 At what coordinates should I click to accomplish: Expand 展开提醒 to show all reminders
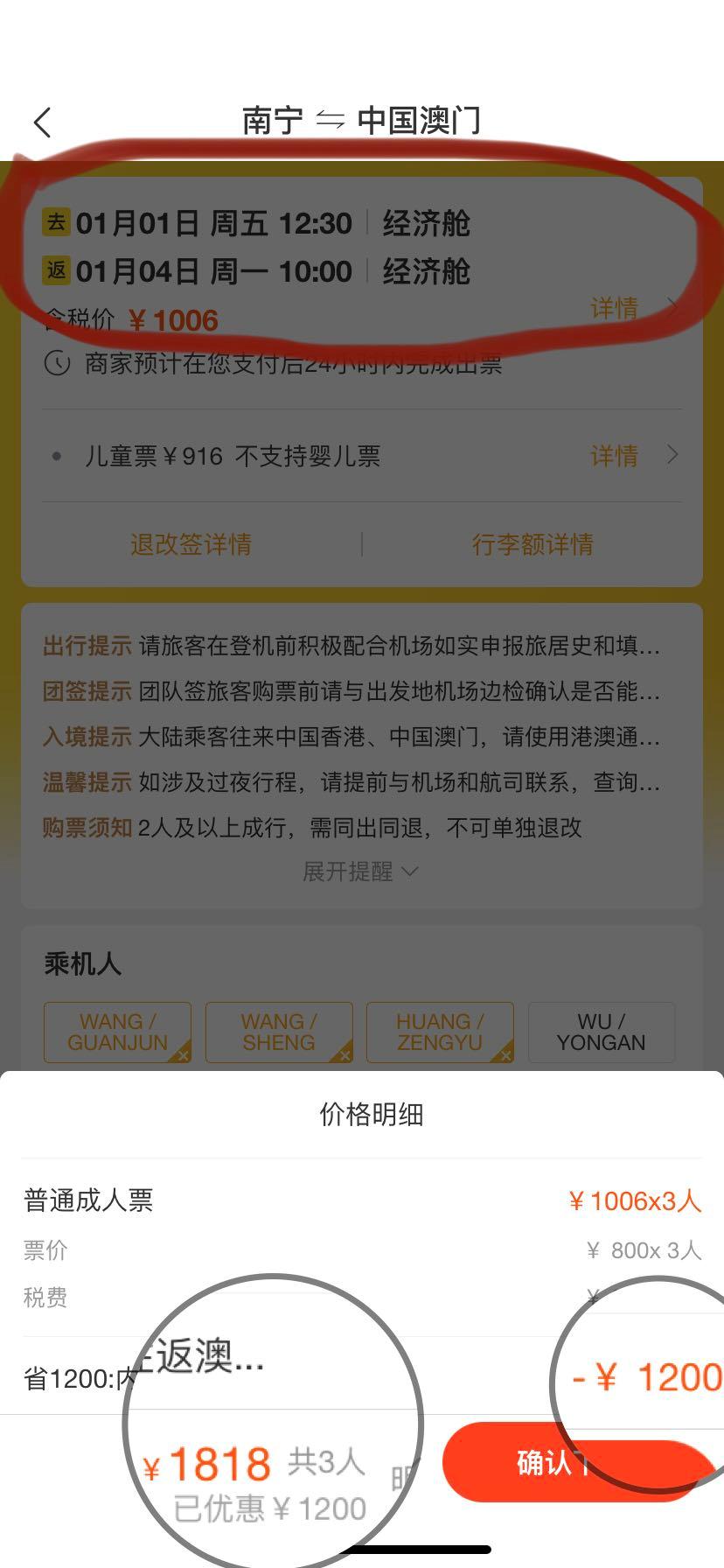point(361,871)
